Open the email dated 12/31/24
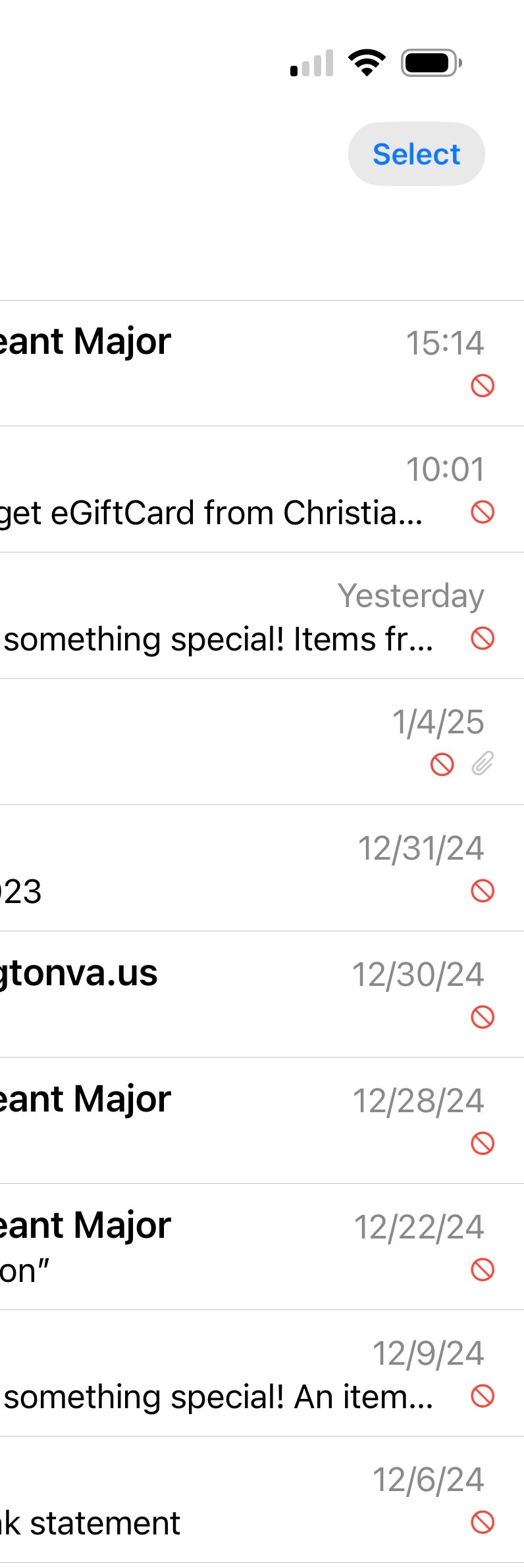524x1568 pixels. pyautogui.click(x=262, y=868)
